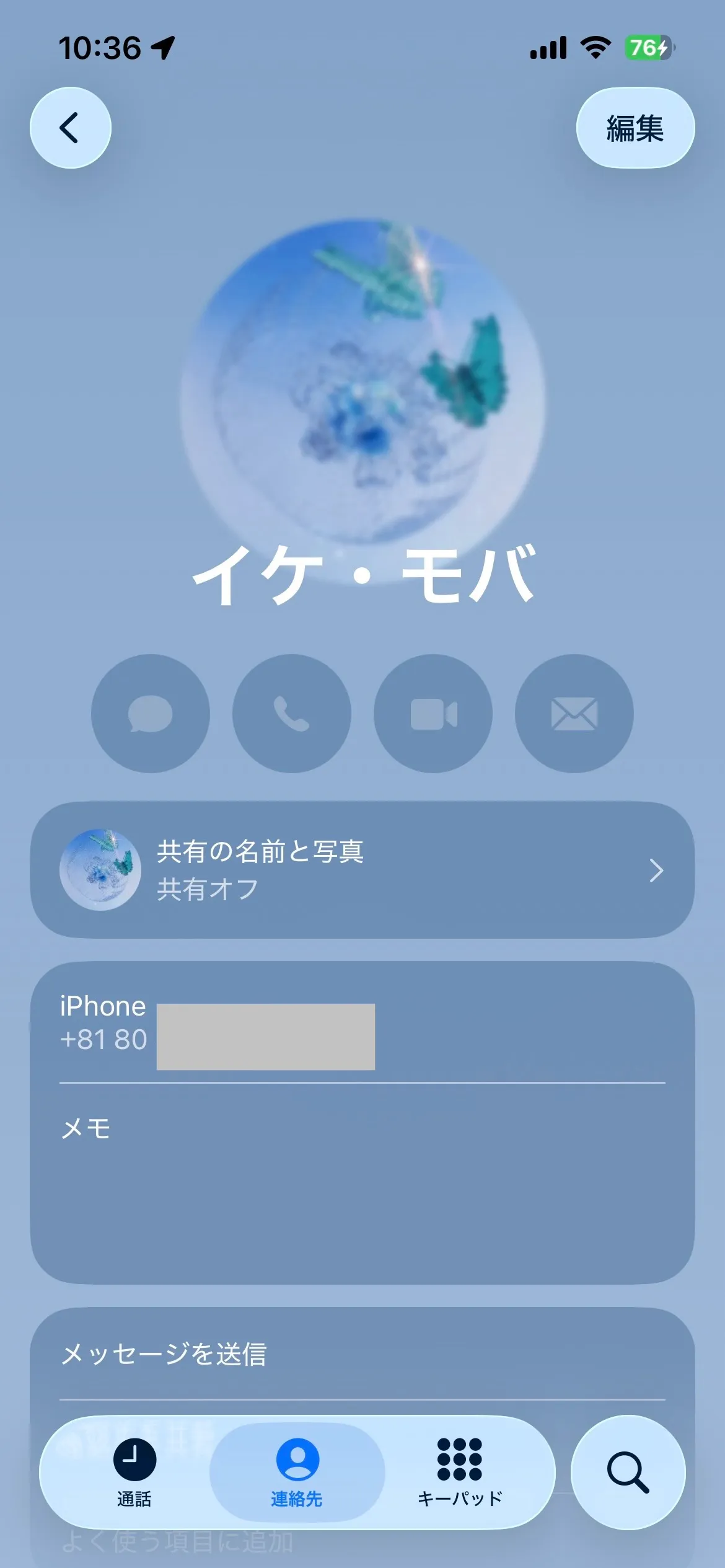Image resolution: width=725 pixels, height=1568 pixels.
Task: Go back using the left chevron
Action: click(x=71, y=126)
